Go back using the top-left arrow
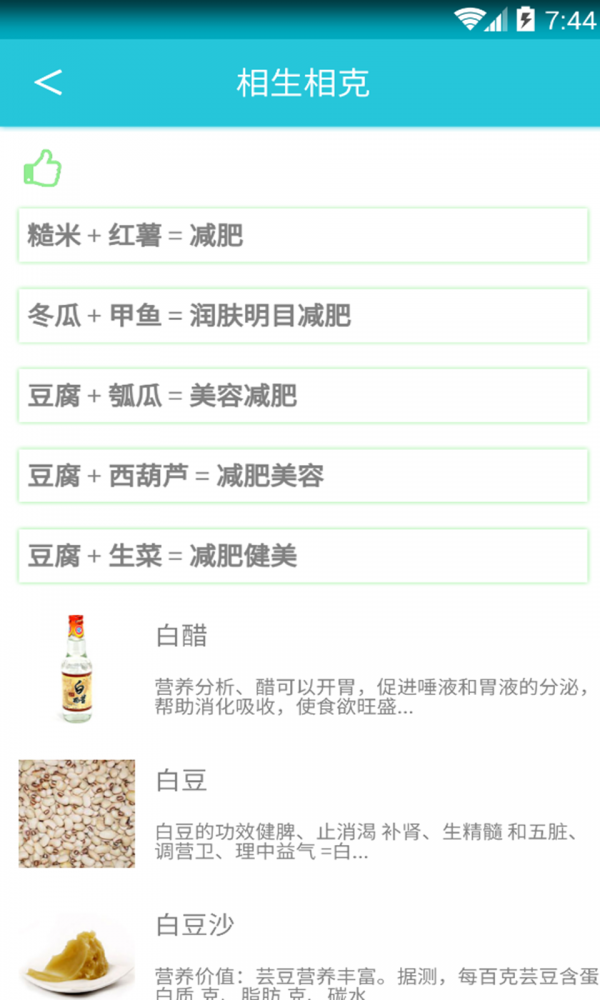Viewport: 600px width, 1000px height. [48, 83]
